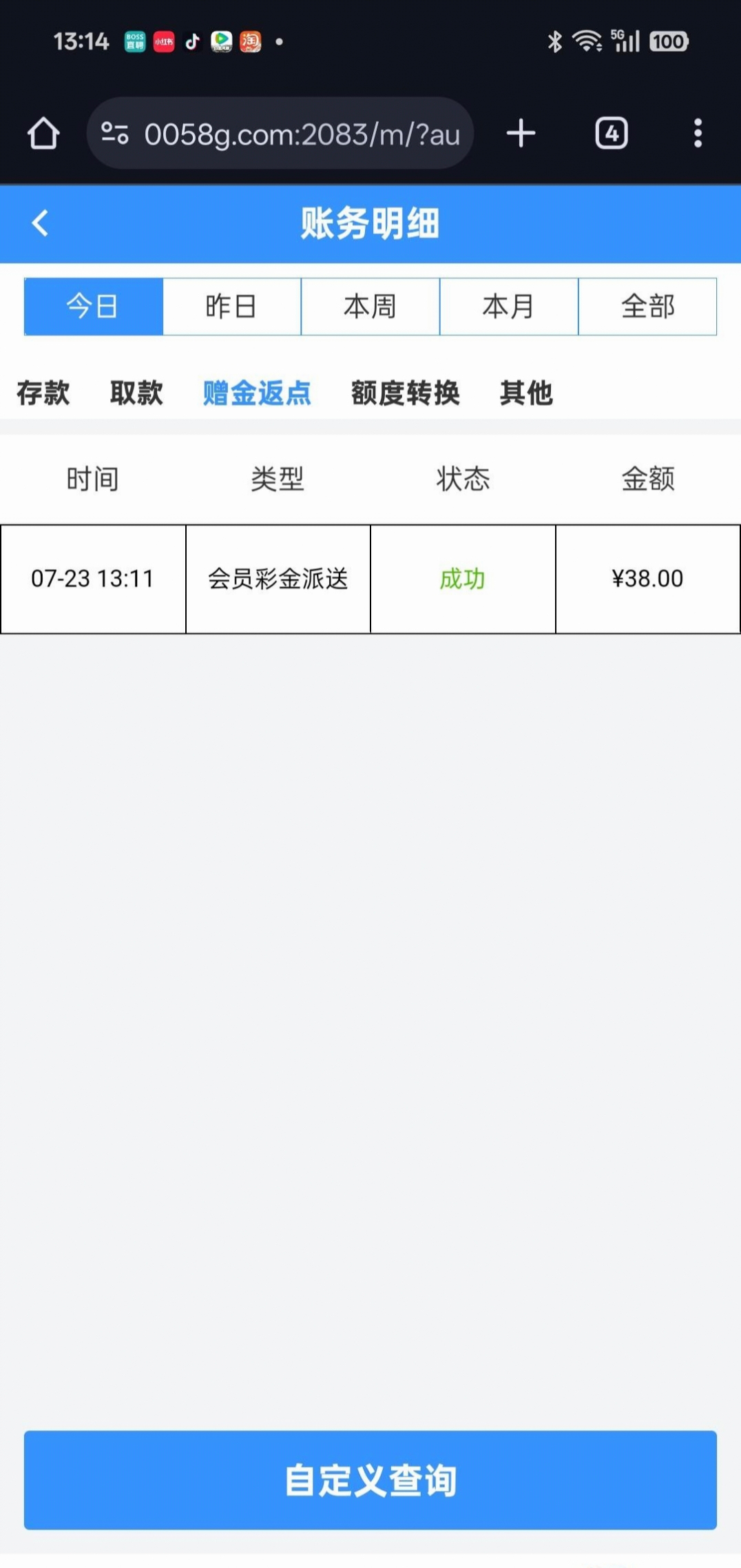The height and width of the screenshot is (1568, 741).
Task: Select the 今日 date filter
Action: [94, 307]
